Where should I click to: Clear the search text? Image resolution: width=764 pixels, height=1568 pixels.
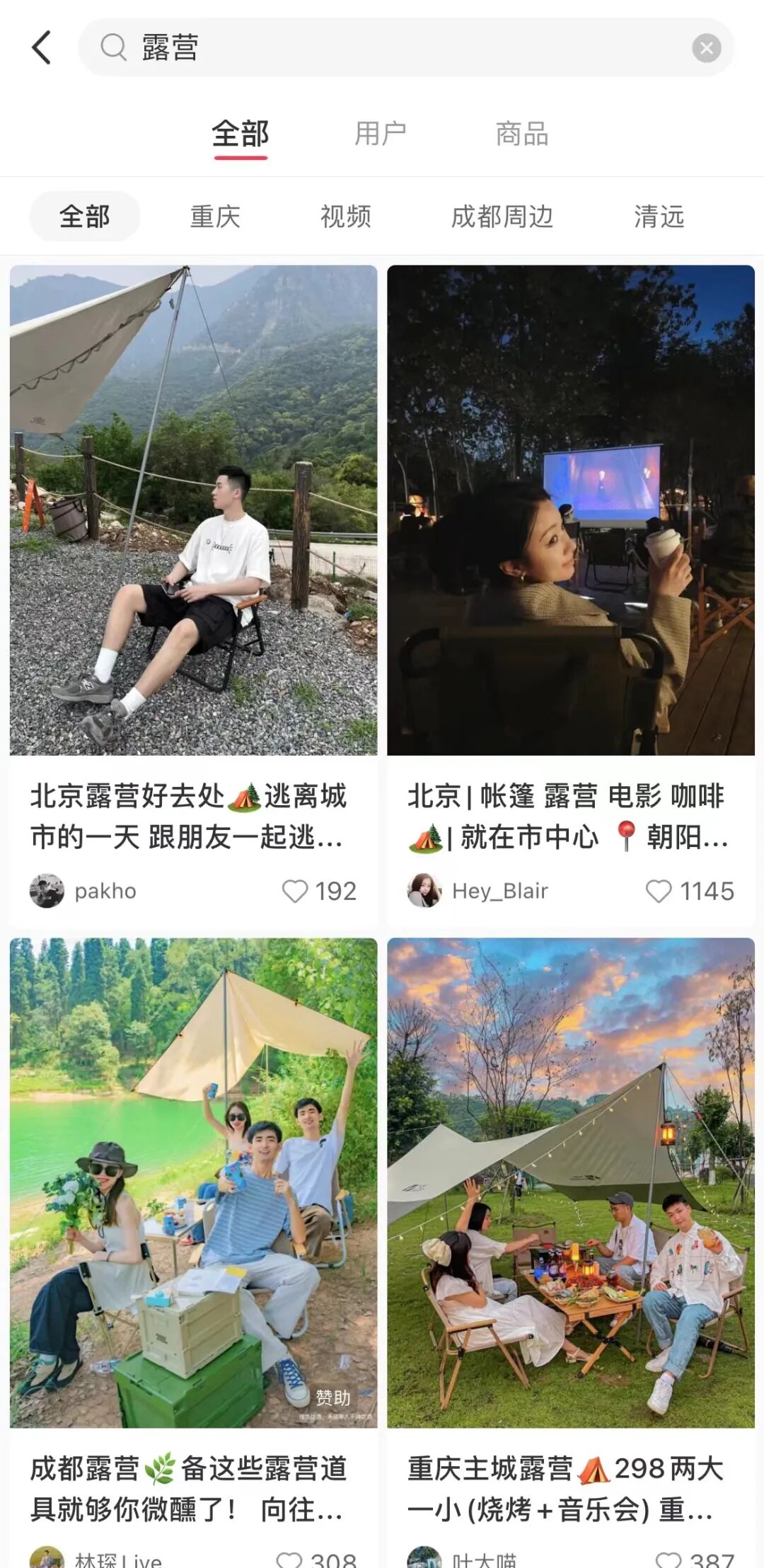click(706, 48)
